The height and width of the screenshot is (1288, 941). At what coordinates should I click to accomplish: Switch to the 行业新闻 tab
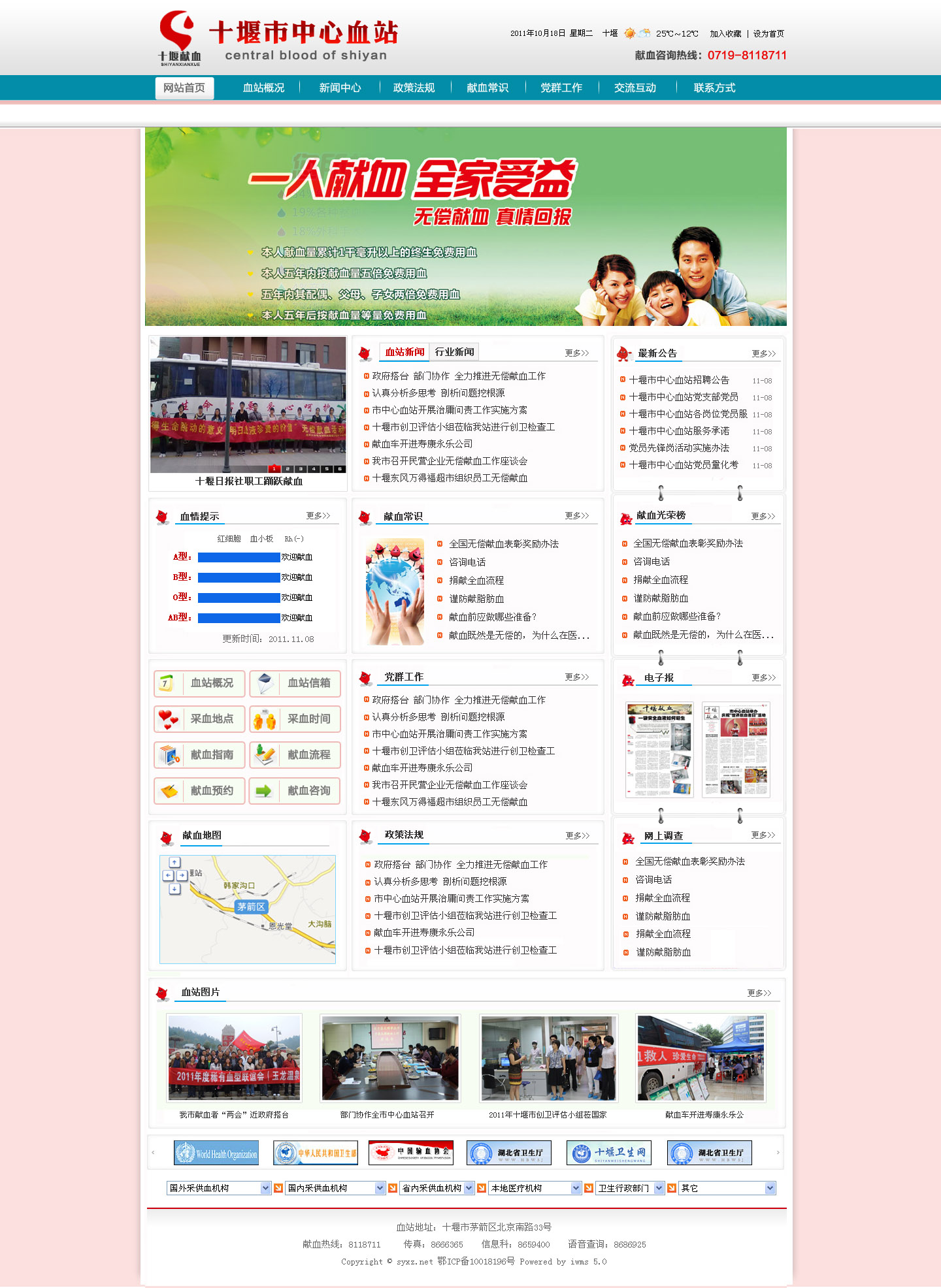(x=455, y=352)
